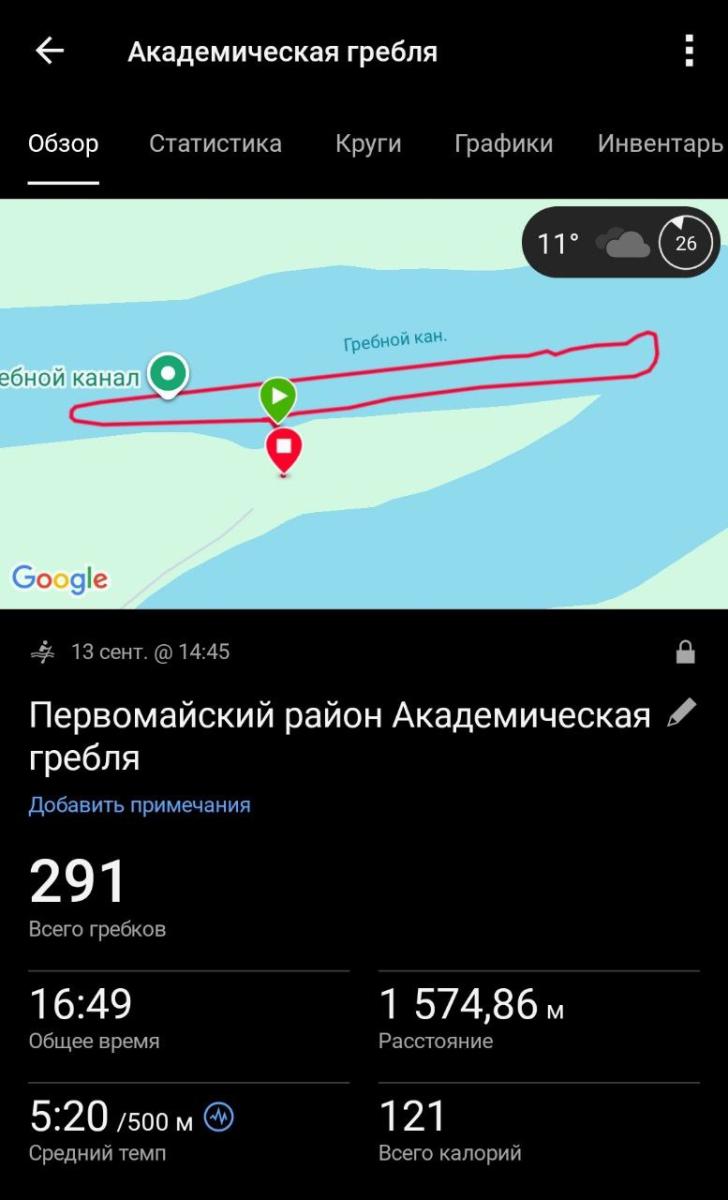This screenshot has width=728, height=1200.
Task: Edit the activity name with the pencil
Action: (681, 713)
